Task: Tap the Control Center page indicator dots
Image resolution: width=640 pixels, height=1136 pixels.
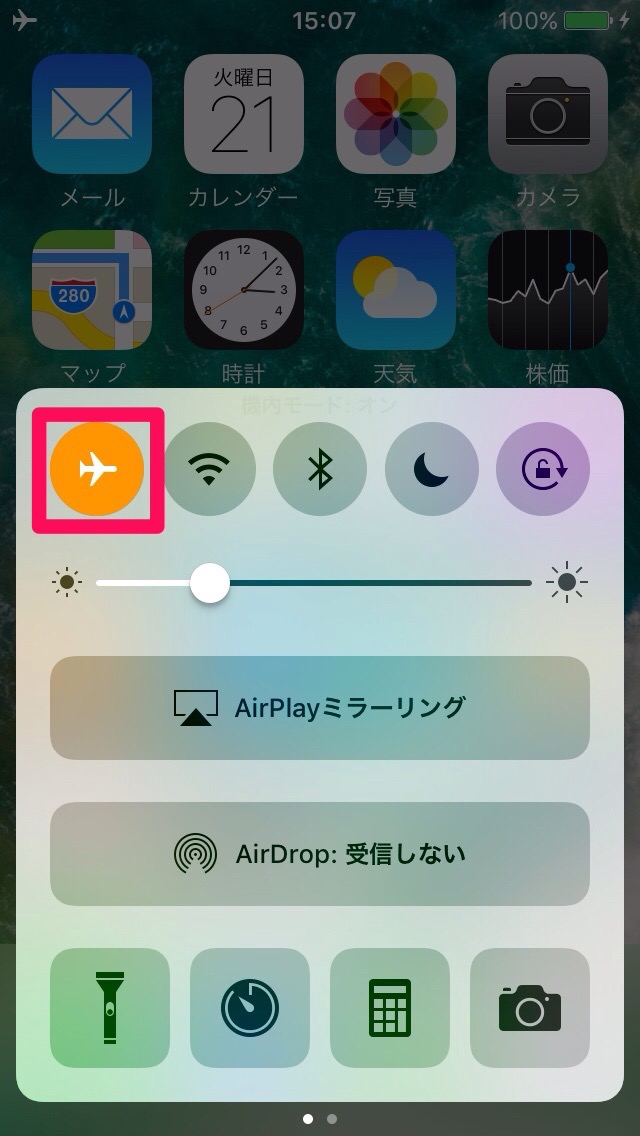Action: [x=320, y=1119]
